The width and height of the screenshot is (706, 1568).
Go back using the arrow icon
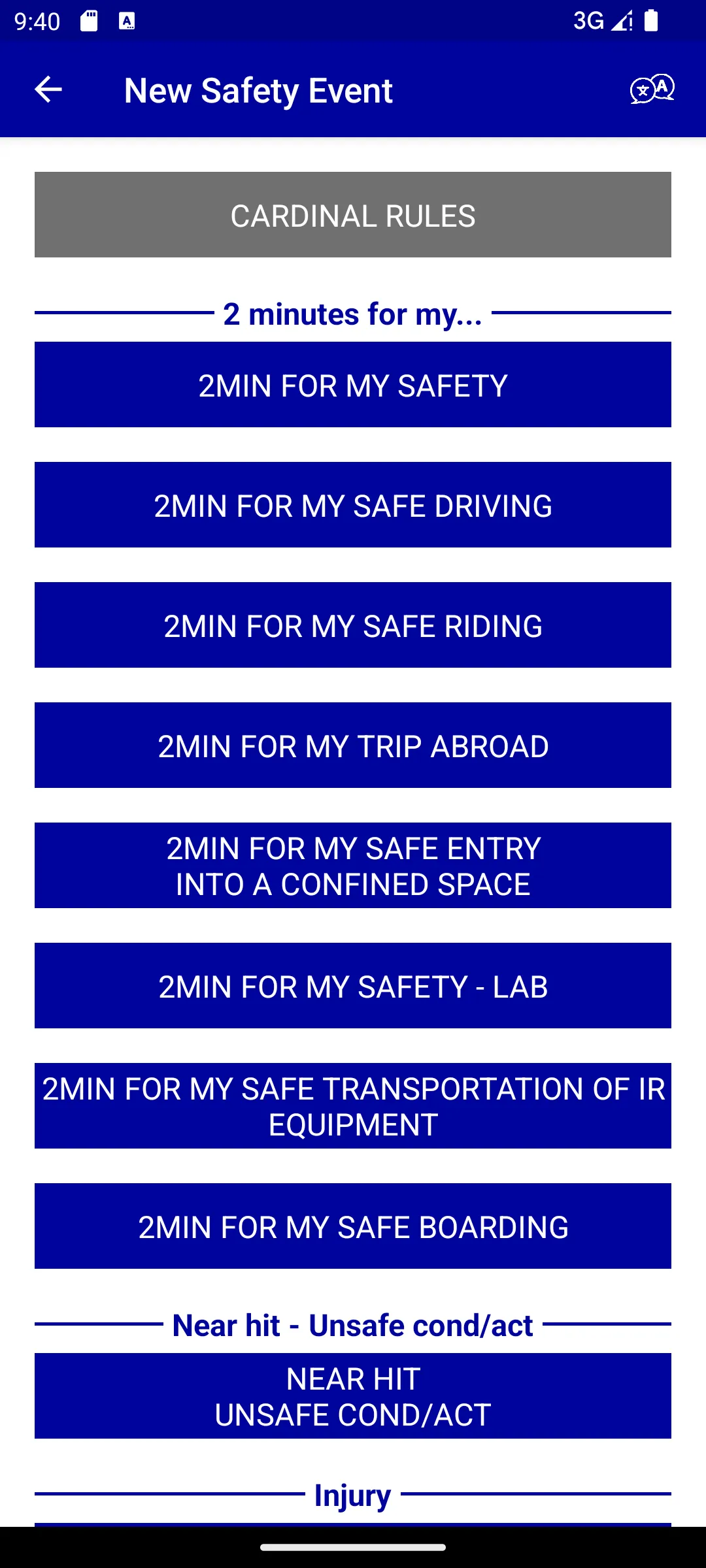(48, 90)
